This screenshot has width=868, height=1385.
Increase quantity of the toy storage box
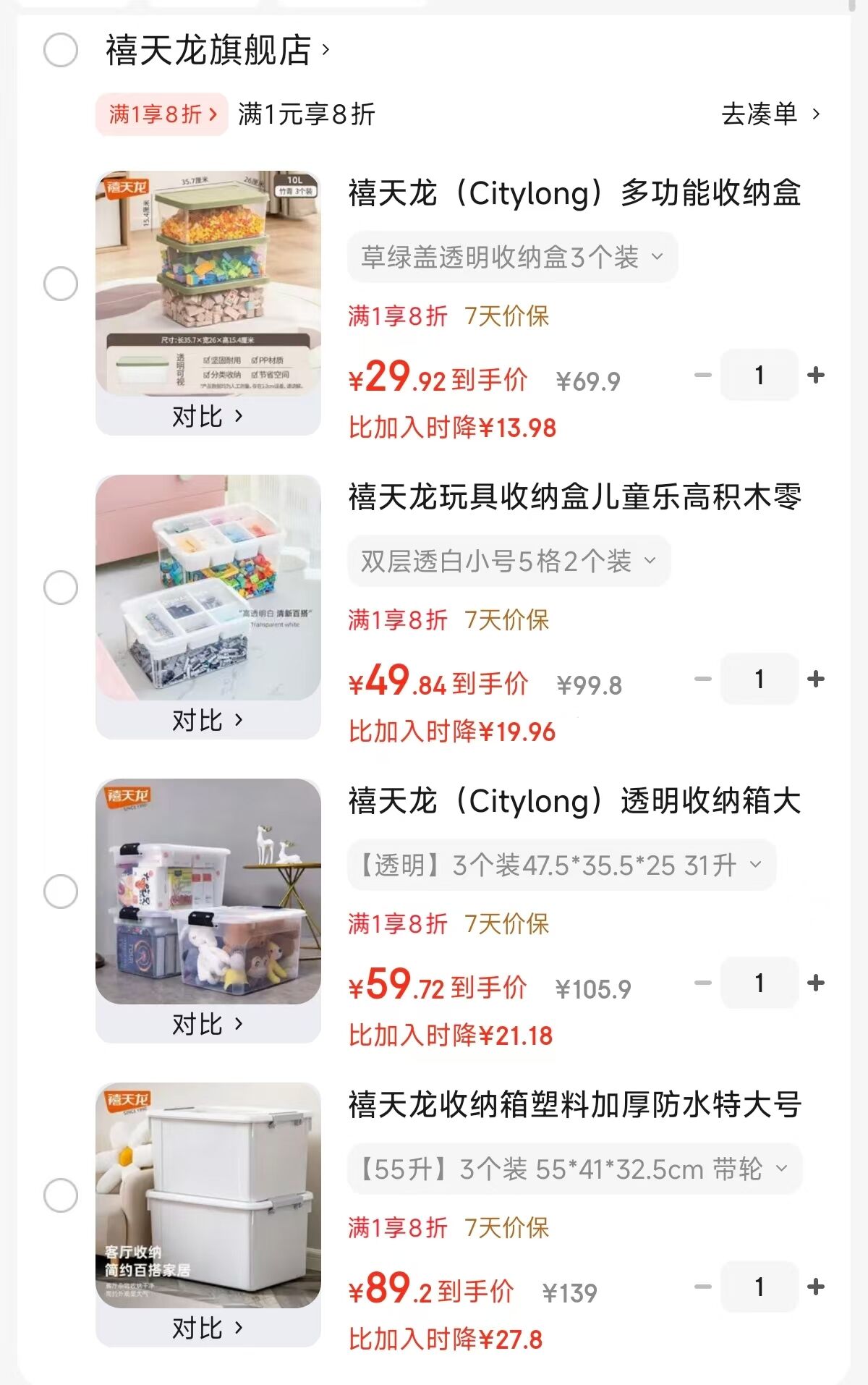tap(817, 679)
